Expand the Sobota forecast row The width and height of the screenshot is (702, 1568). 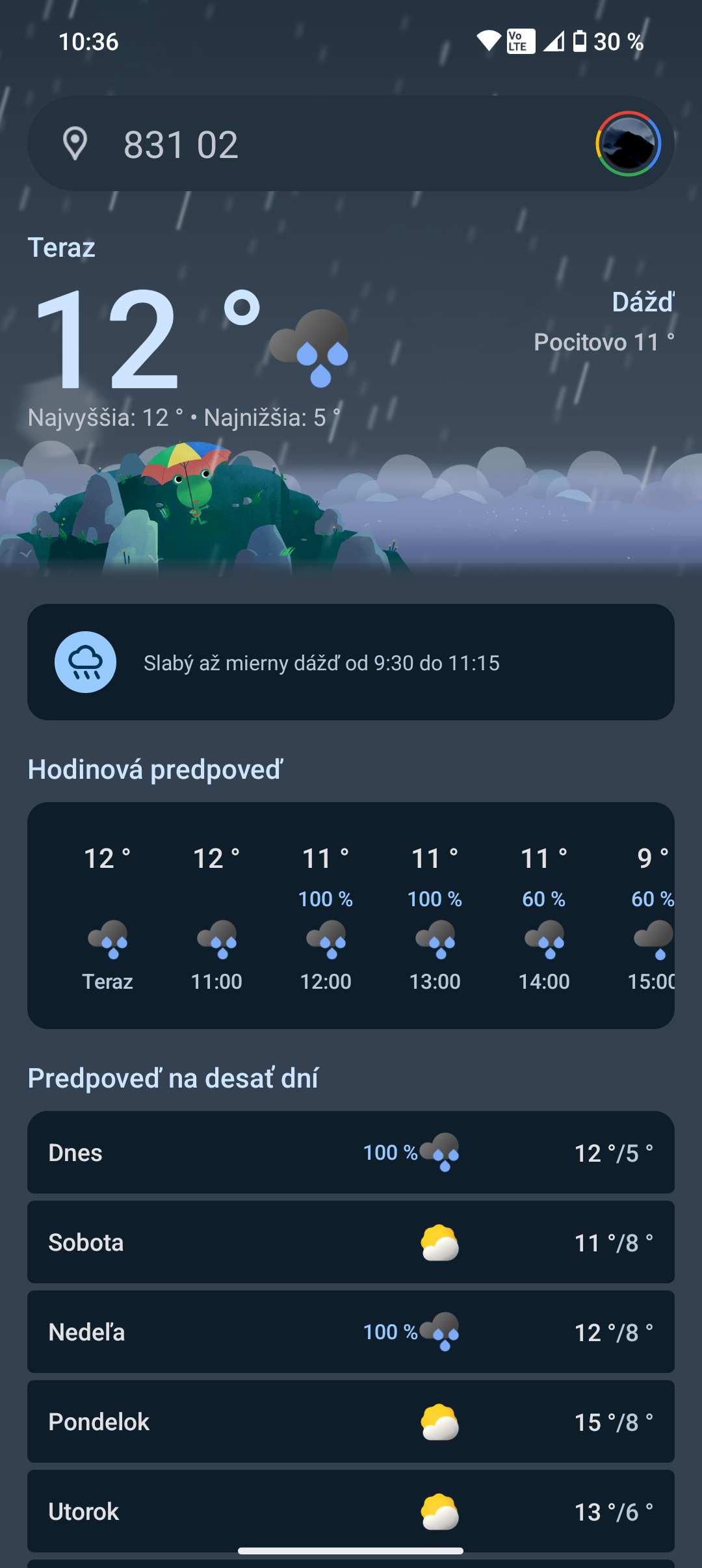[351, 1242]
